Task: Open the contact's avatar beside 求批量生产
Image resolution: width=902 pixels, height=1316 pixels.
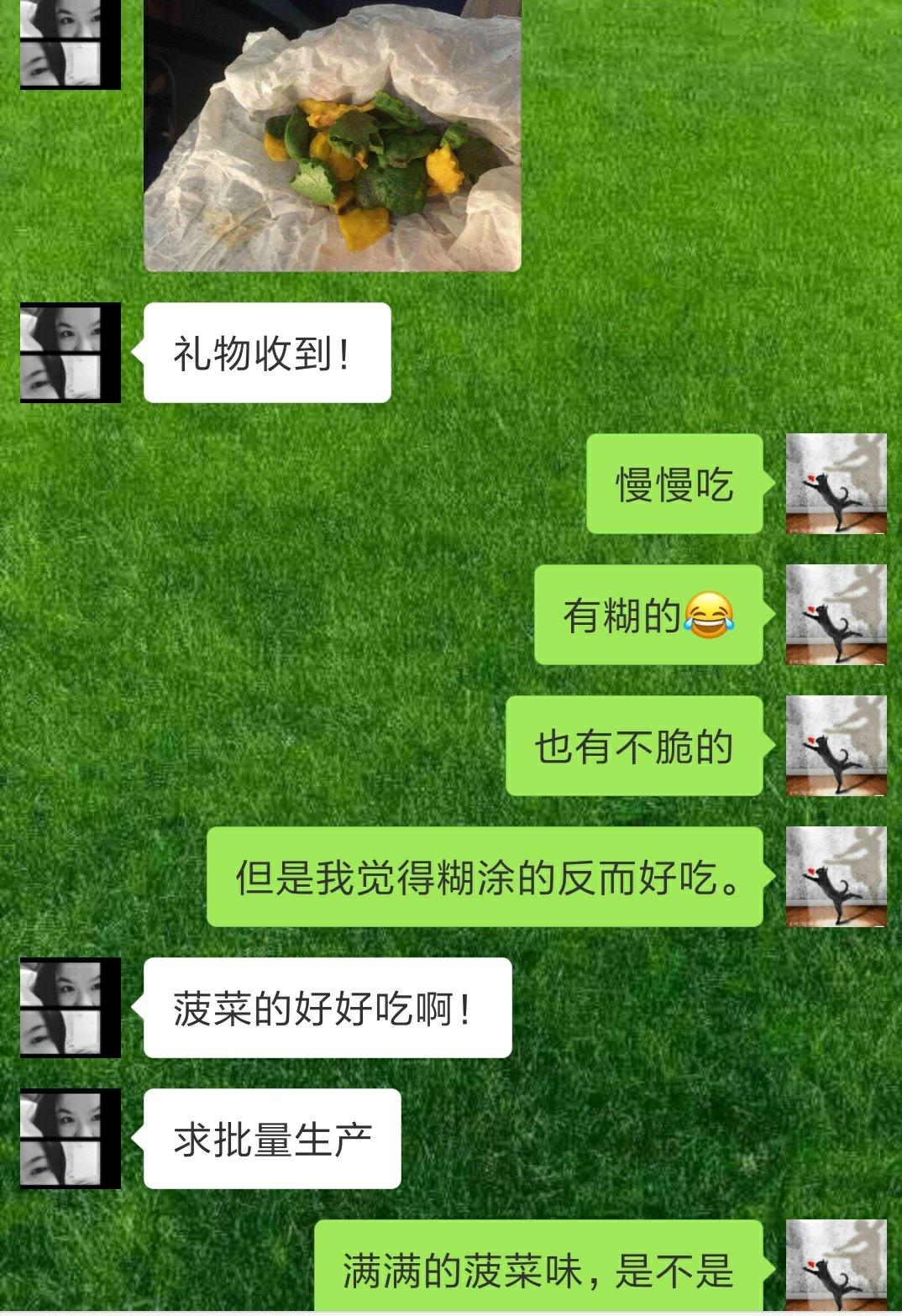Action: [x=71, y=1139]
